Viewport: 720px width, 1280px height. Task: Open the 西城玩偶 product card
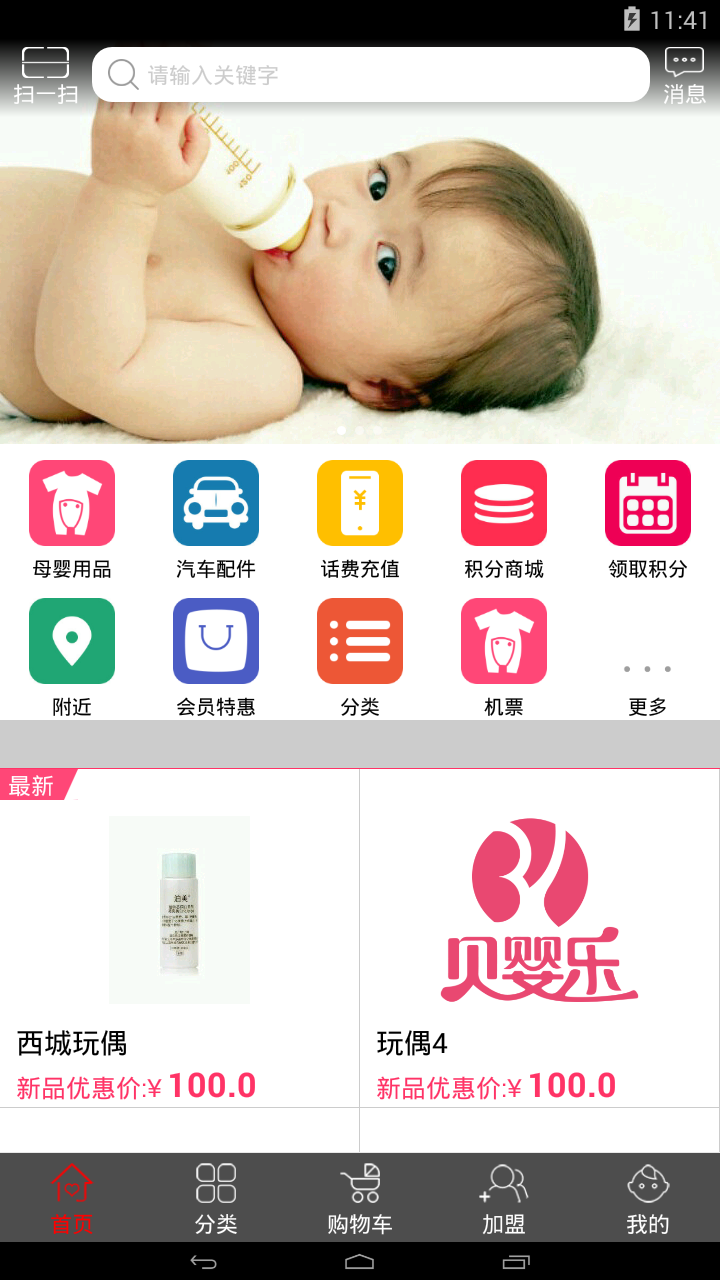[x=180, y=938]
